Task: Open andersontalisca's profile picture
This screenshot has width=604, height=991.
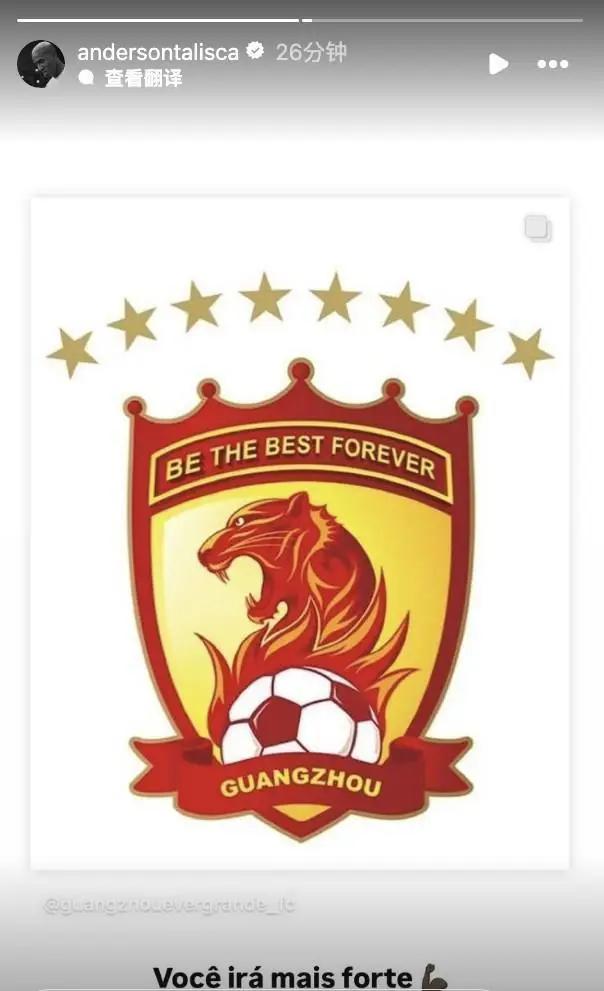Action: [41, 64]
